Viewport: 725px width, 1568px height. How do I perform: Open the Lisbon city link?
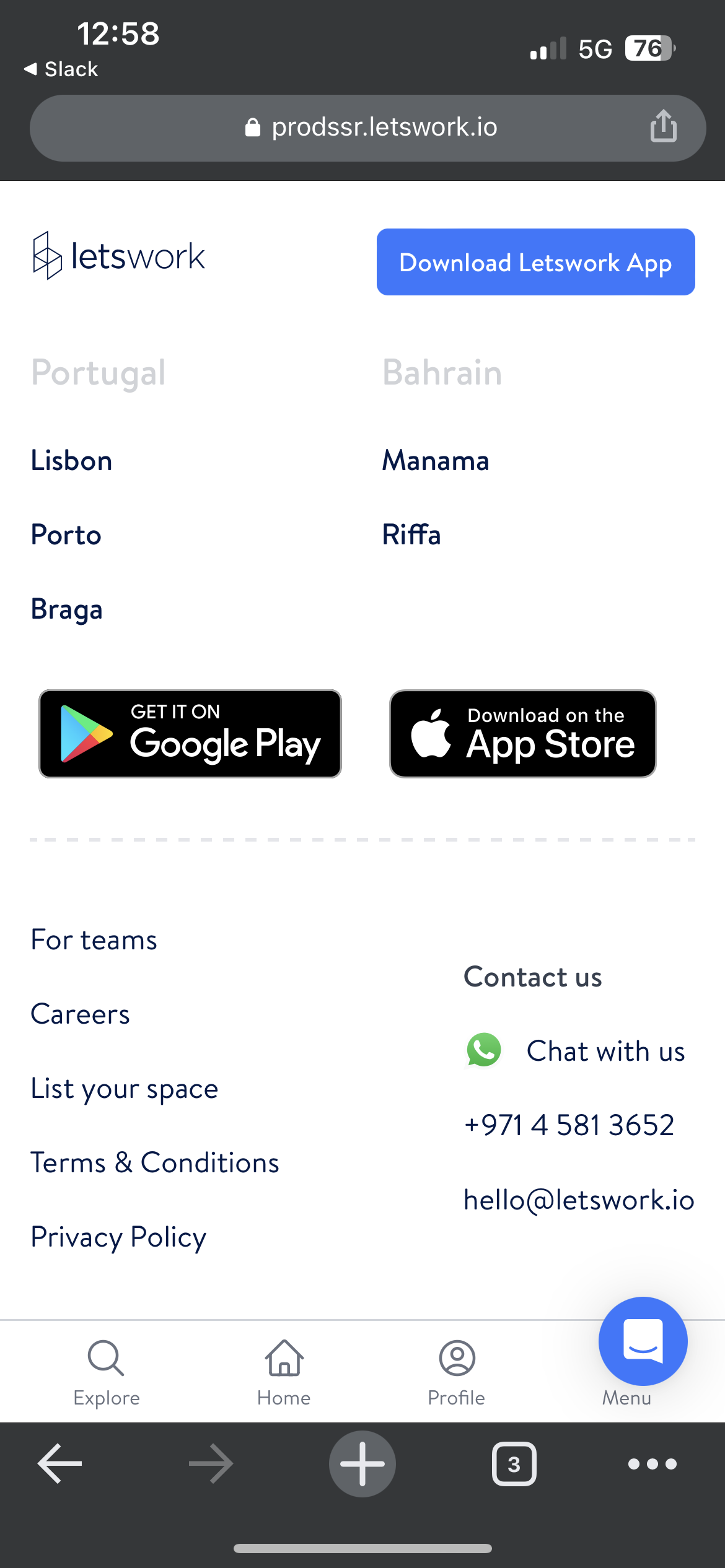click(72, 461)
